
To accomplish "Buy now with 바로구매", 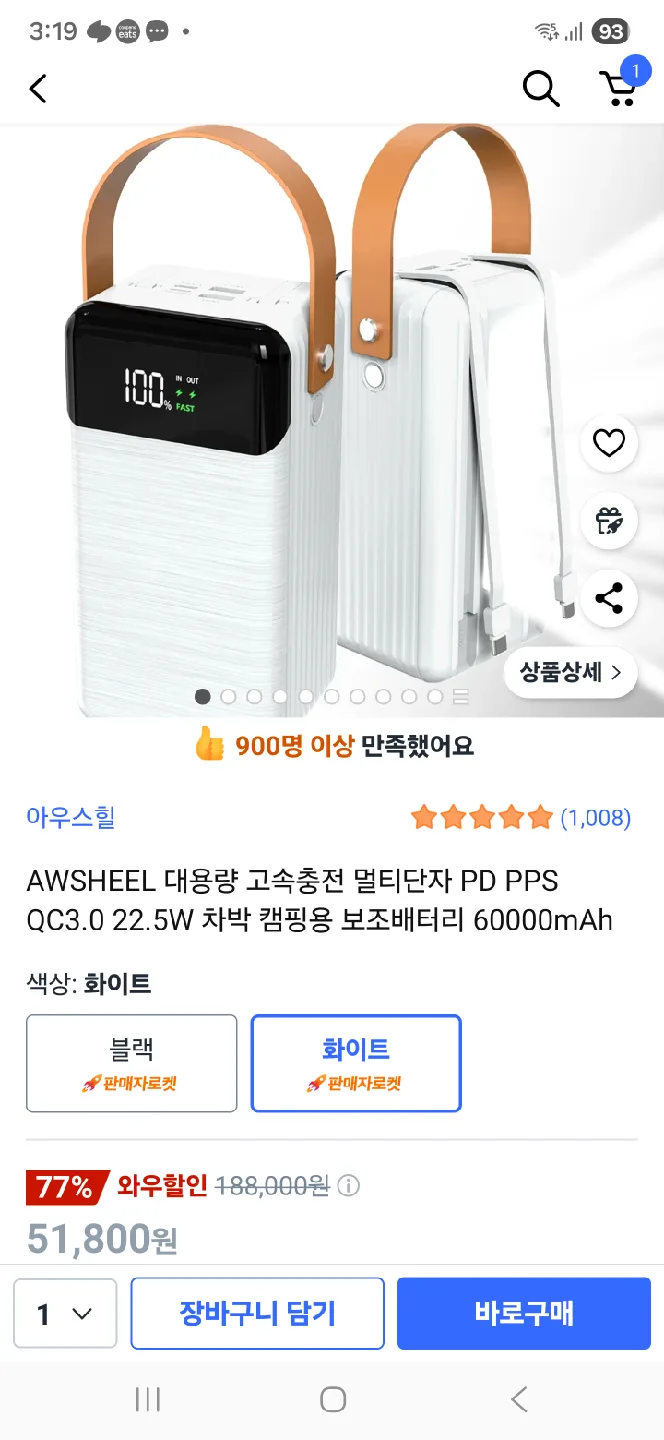I will pos(523,1313).
